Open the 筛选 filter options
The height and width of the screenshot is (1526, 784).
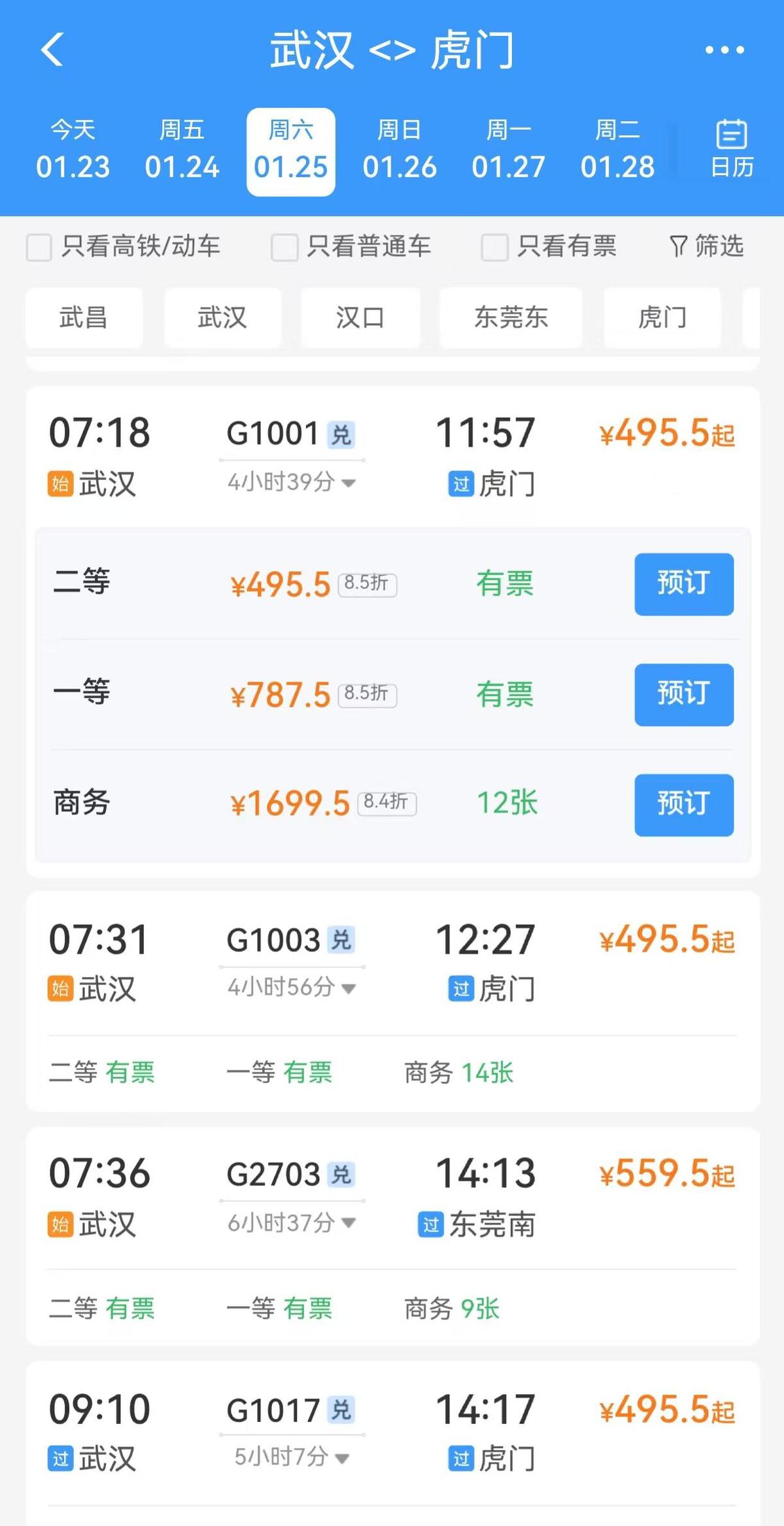coord(706,247)
